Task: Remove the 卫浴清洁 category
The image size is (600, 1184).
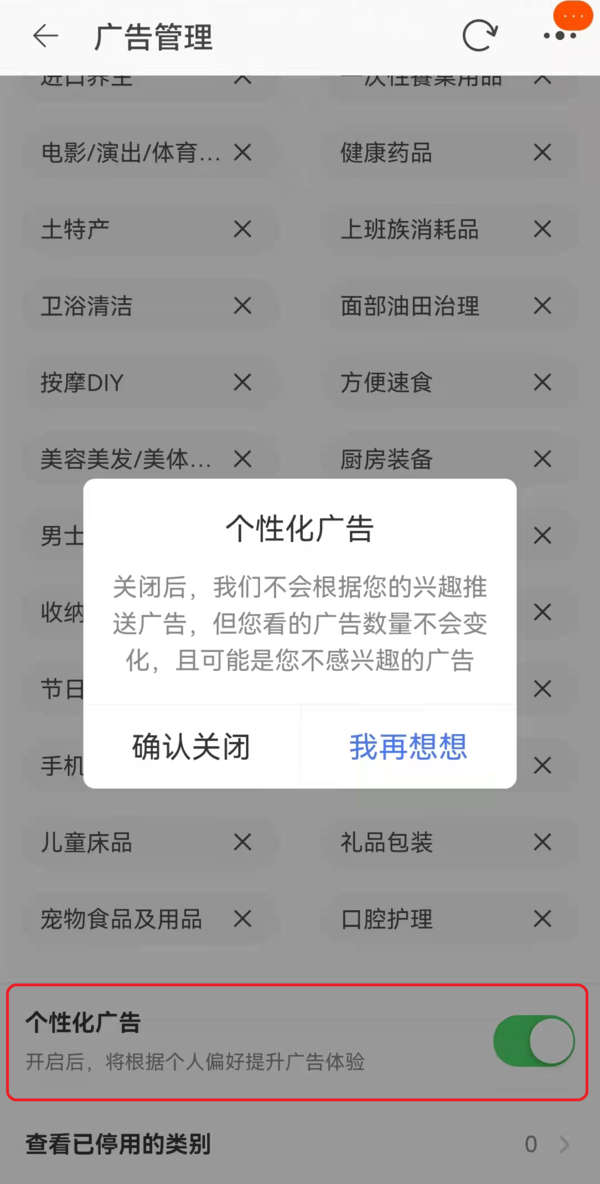Action: (x=242, y=306)
